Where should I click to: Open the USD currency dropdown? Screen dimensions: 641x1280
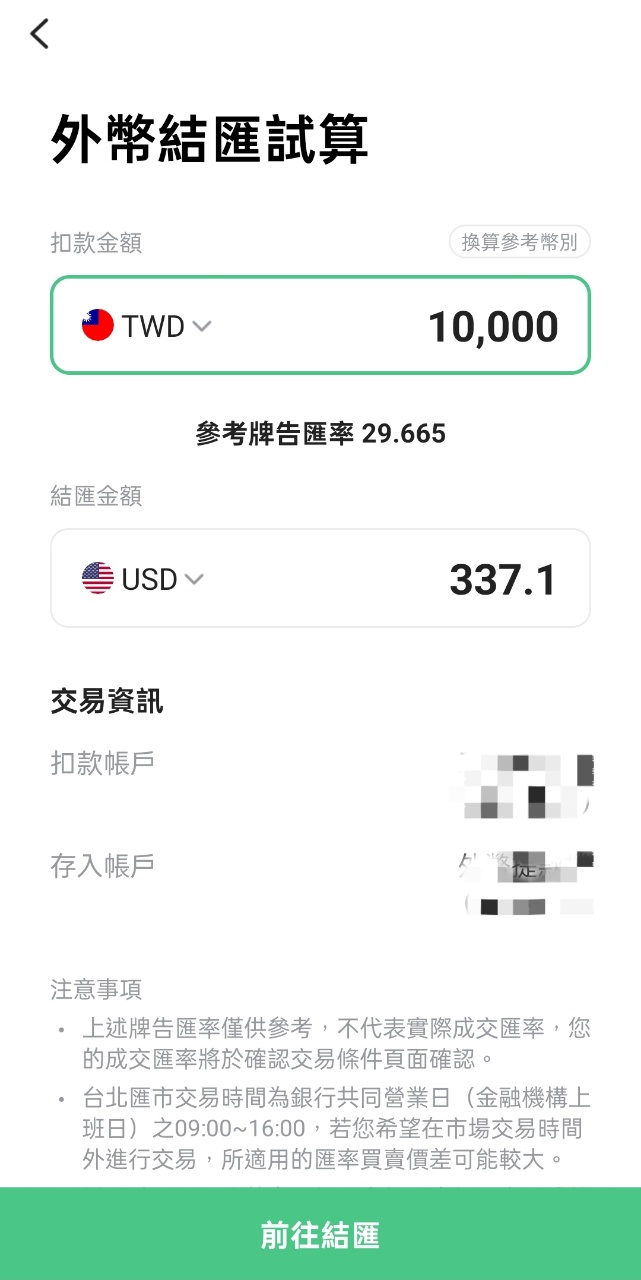tap(143, 579)
